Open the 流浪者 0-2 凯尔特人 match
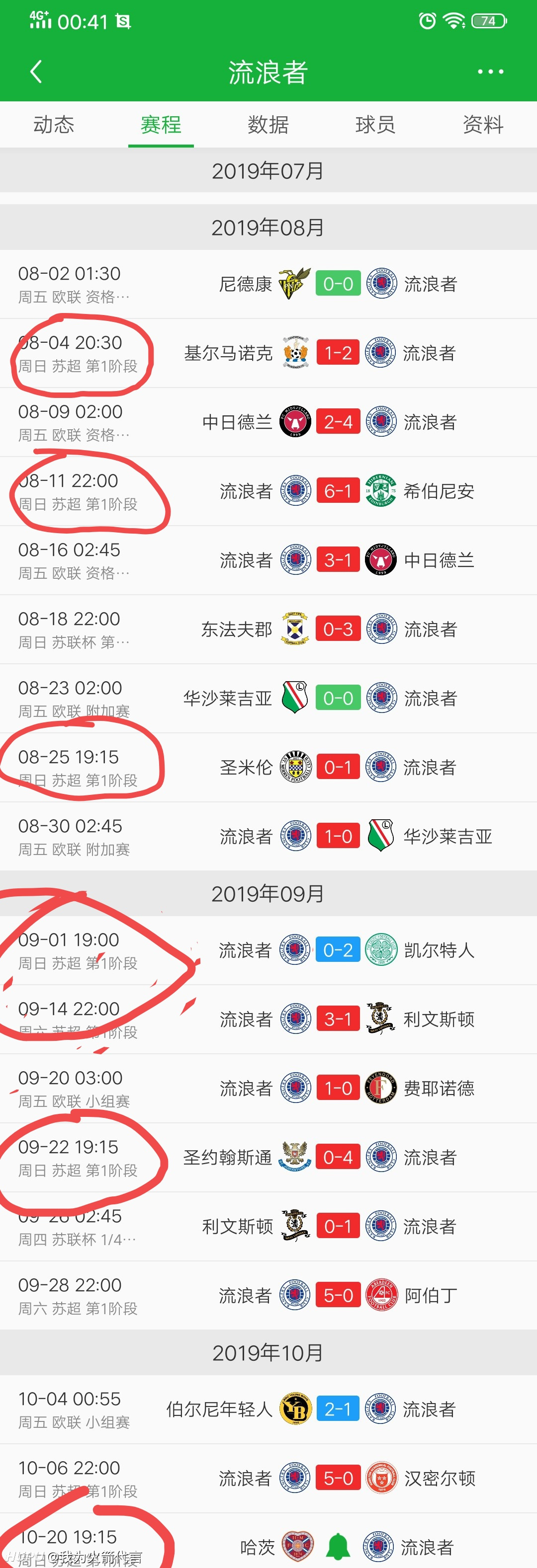 (x=338, y=950)
